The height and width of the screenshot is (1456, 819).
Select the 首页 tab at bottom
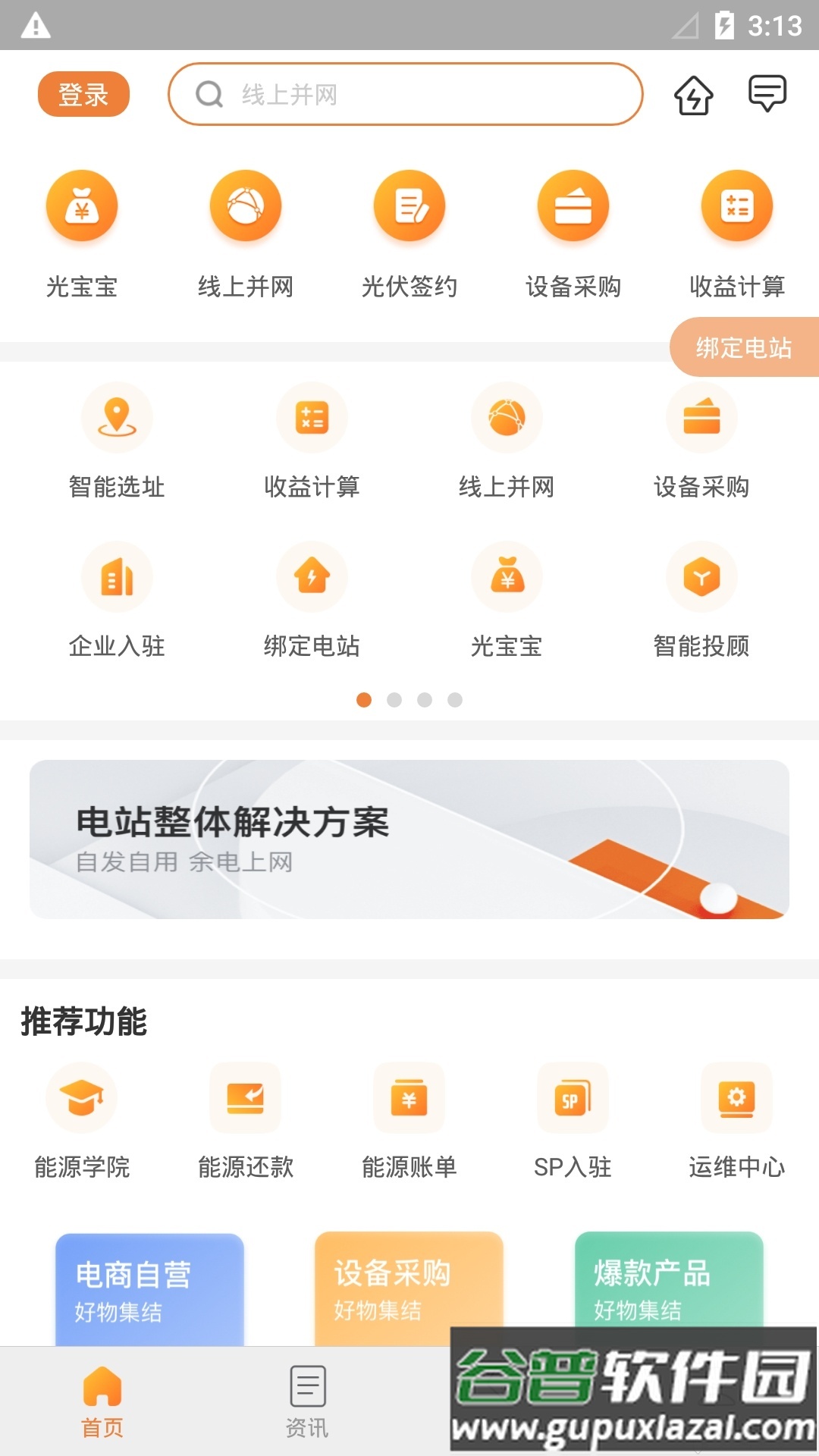tap(102, 1402)
